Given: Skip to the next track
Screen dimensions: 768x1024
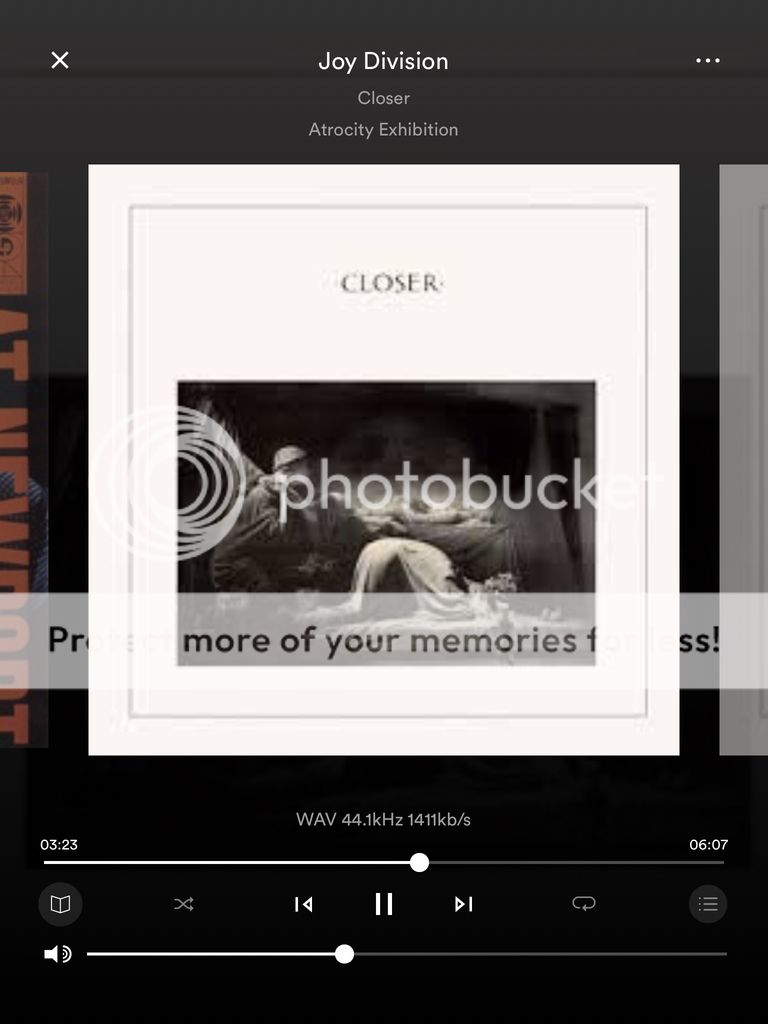Looking at the screenshot, I should [x=463, y=904].
